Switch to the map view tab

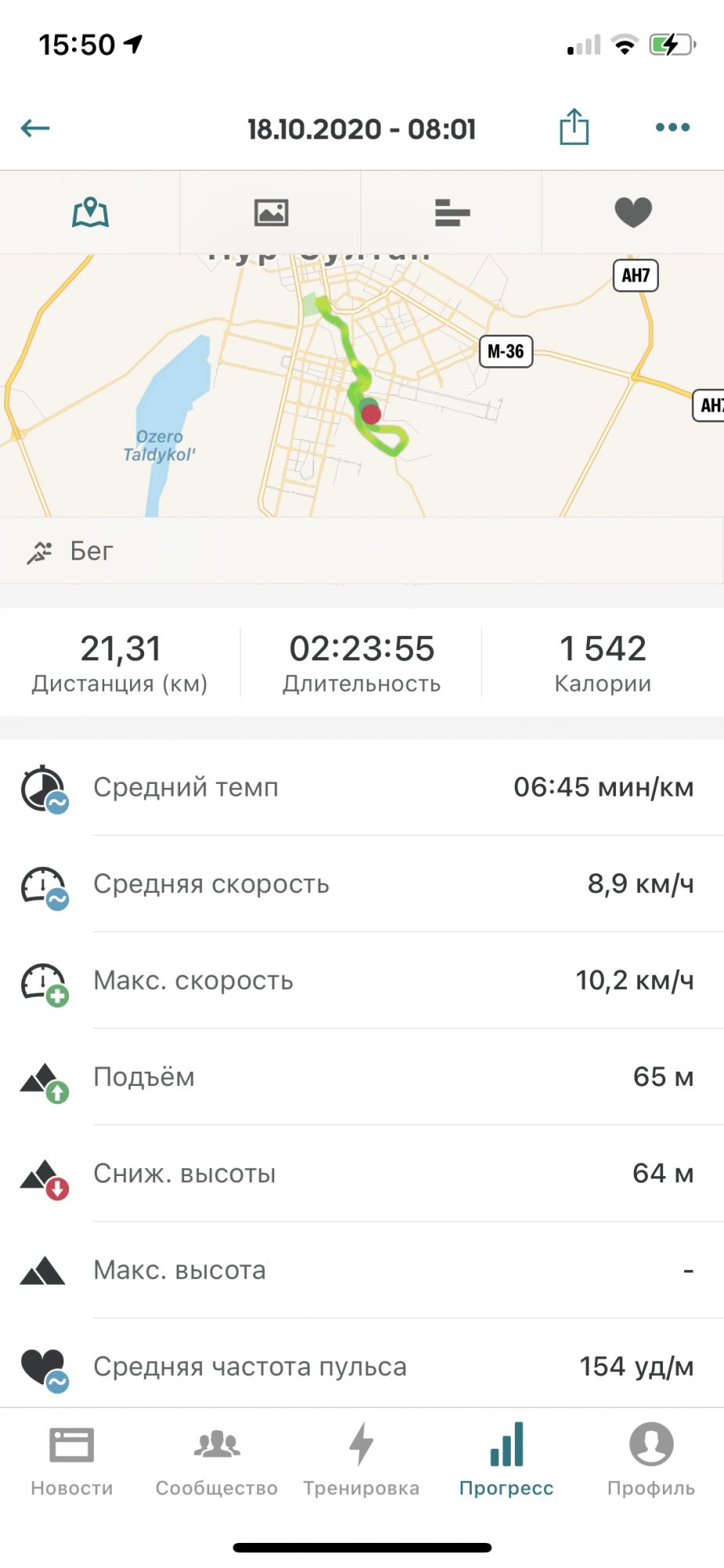[x=90, y=212]
